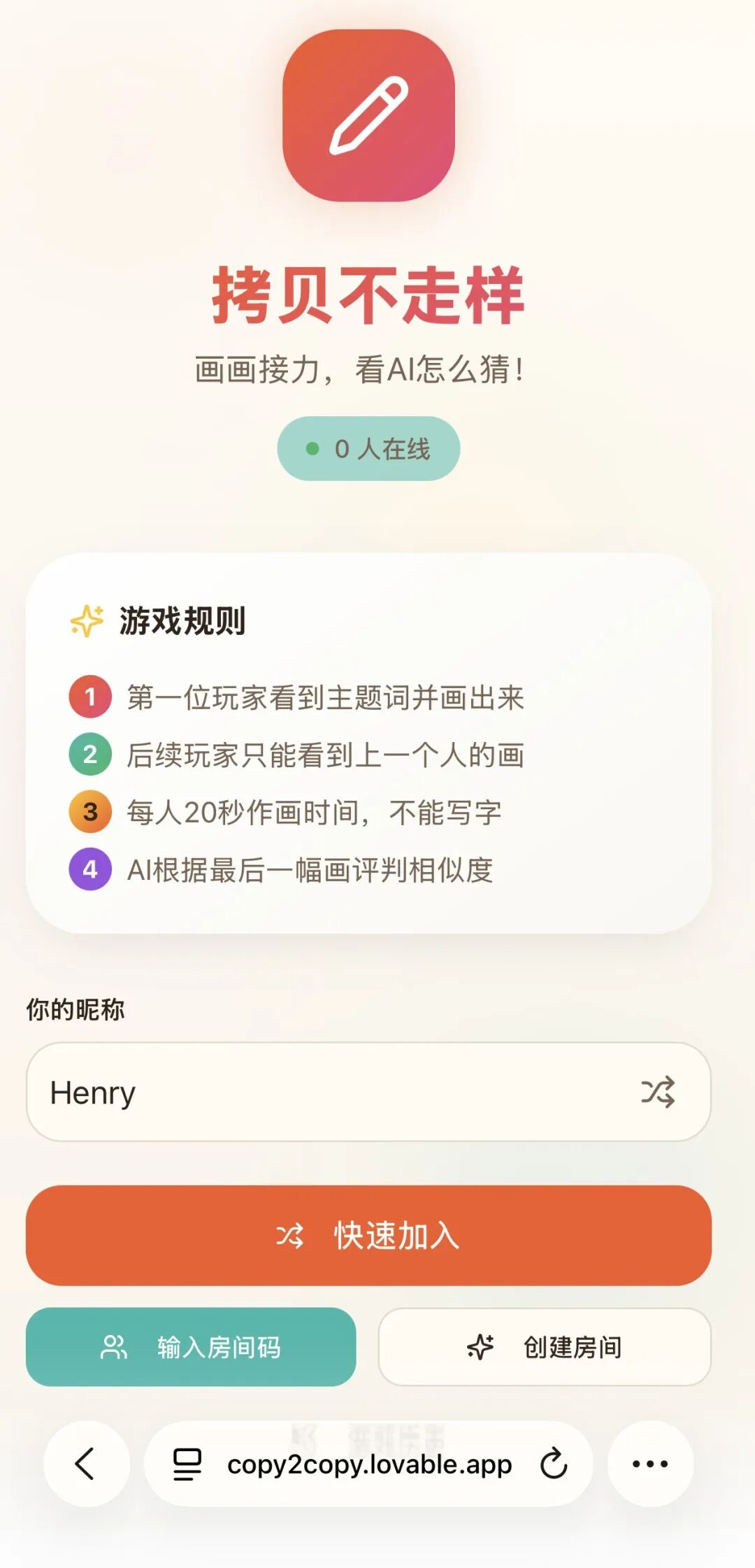Click the sparkle icon beside 游戏规则 heading
755x1568 pixels.
pyautogui.click(x=87, y=619)
